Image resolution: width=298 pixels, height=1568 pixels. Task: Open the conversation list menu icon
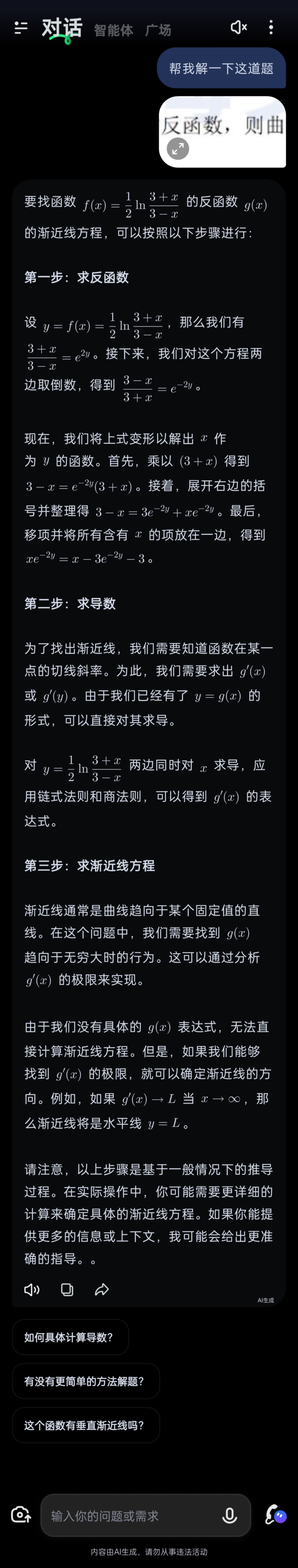pyautogui.click(x=21, y=27)
